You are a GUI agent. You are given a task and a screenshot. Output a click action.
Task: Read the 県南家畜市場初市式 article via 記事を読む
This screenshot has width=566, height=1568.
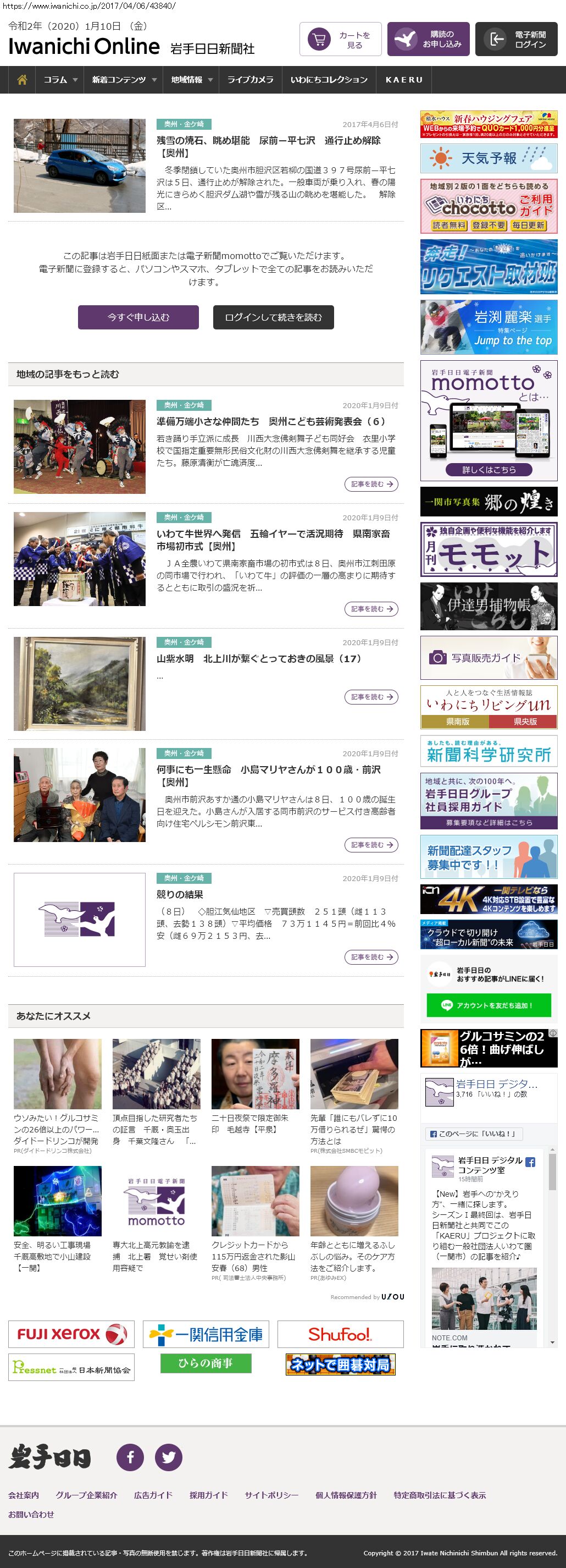coord(371,609)
